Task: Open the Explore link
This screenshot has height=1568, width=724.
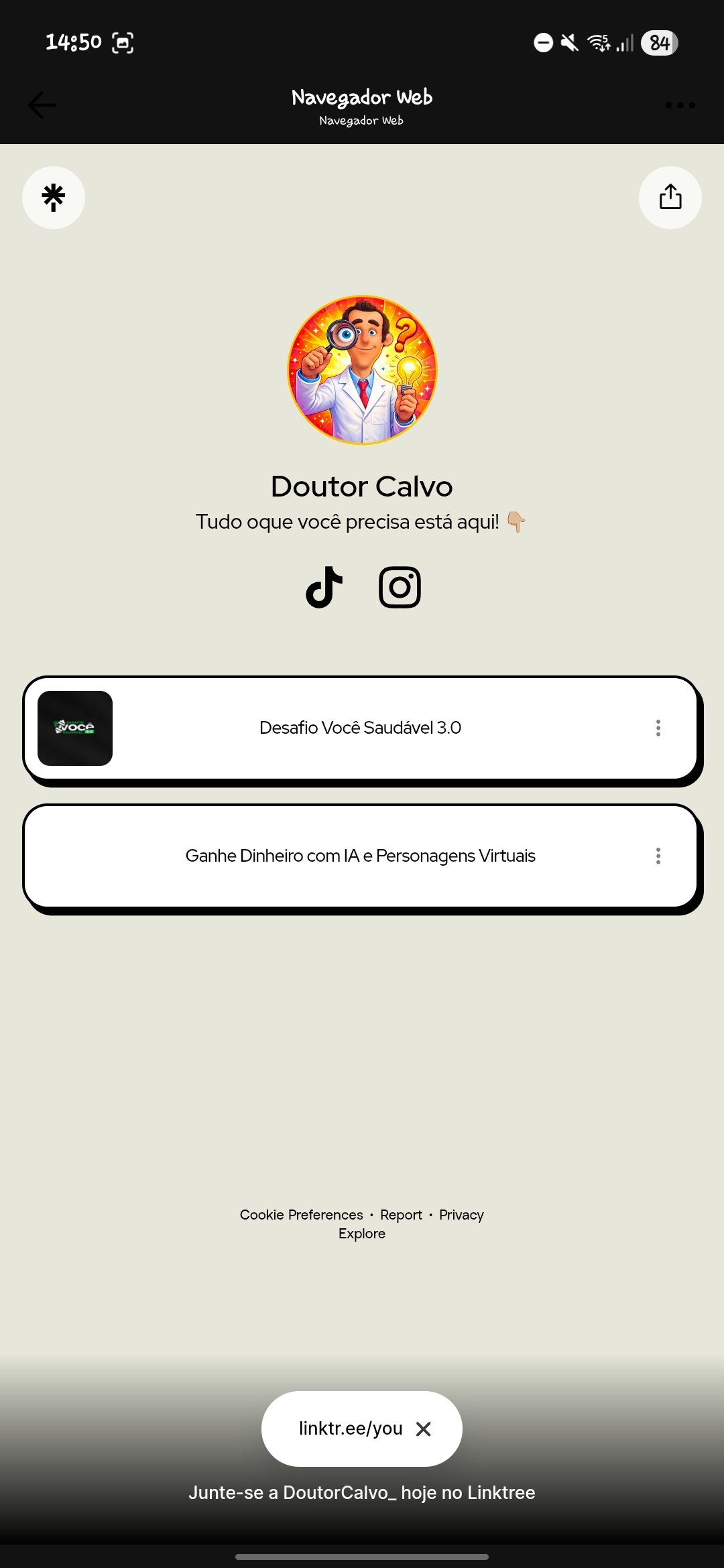Action: point(361,1234)
